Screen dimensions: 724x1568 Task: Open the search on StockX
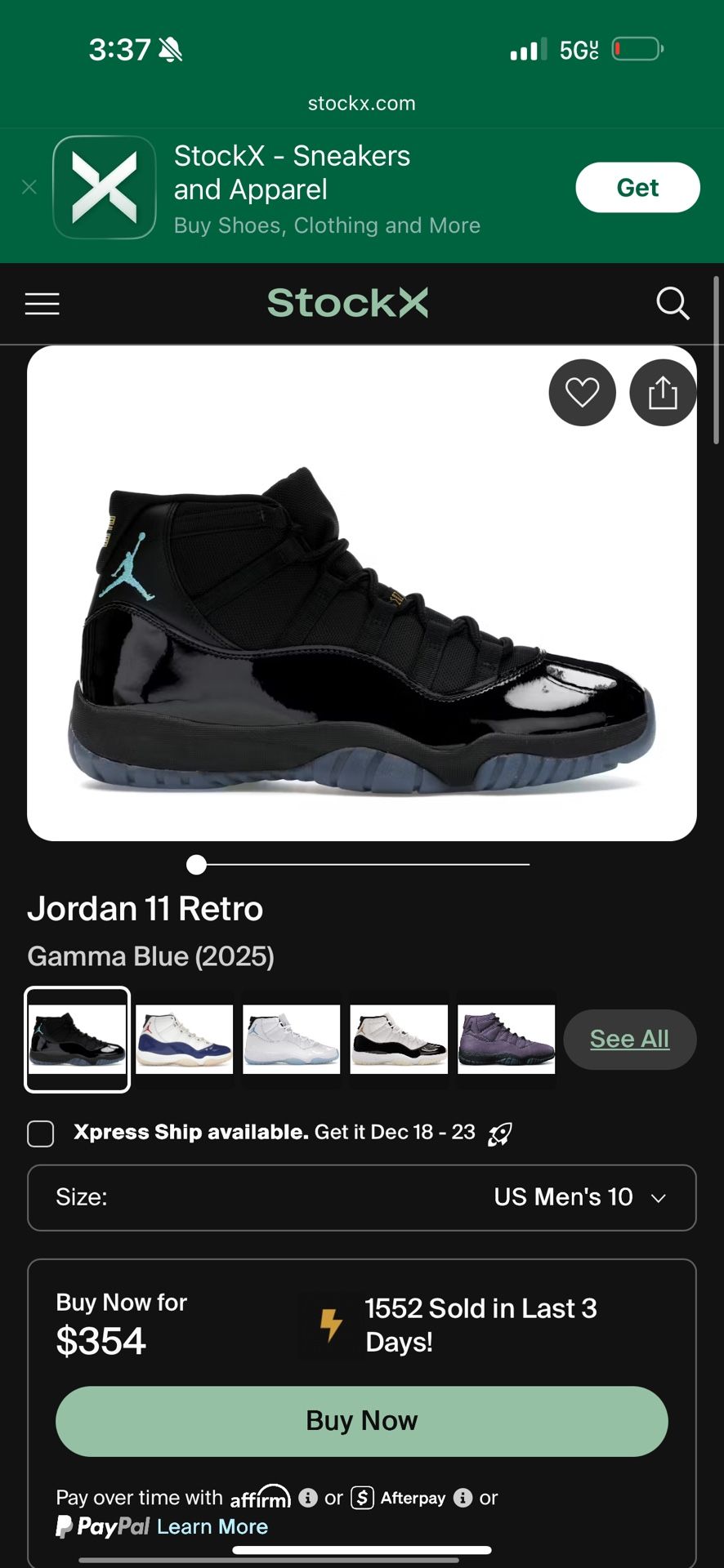point(673,303)
